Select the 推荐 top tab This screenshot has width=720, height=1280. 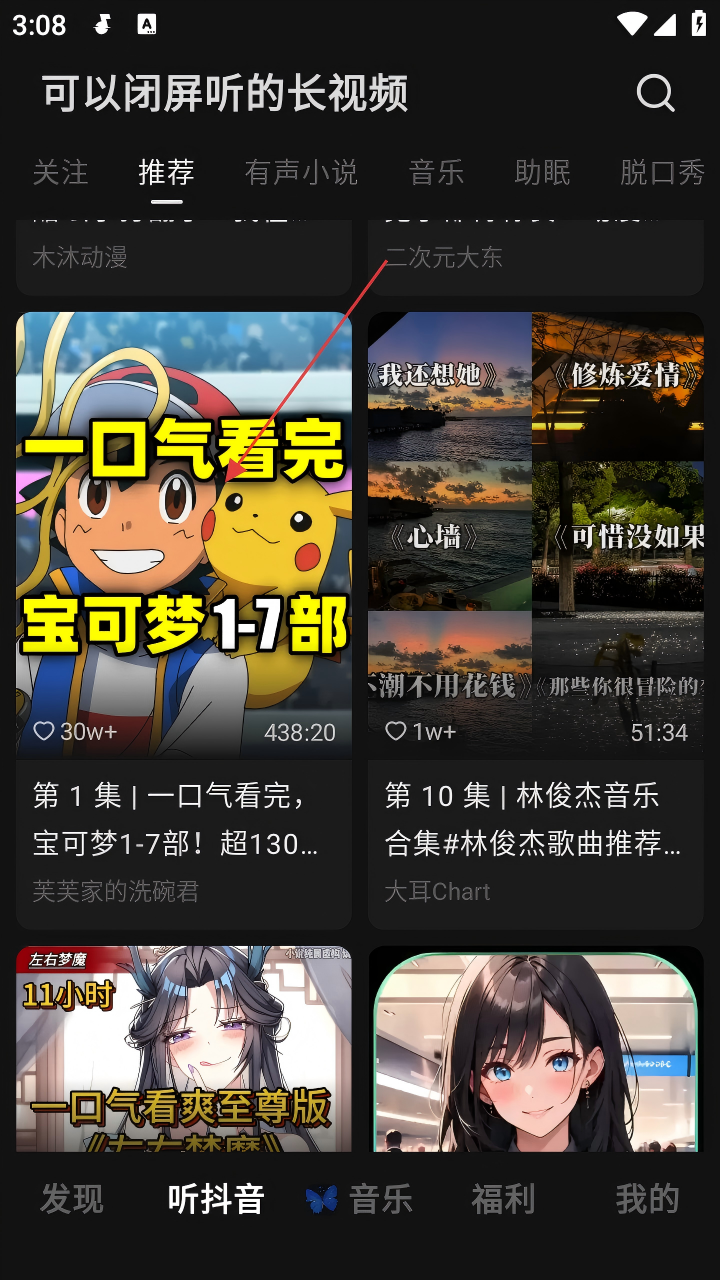coord(166,172)
